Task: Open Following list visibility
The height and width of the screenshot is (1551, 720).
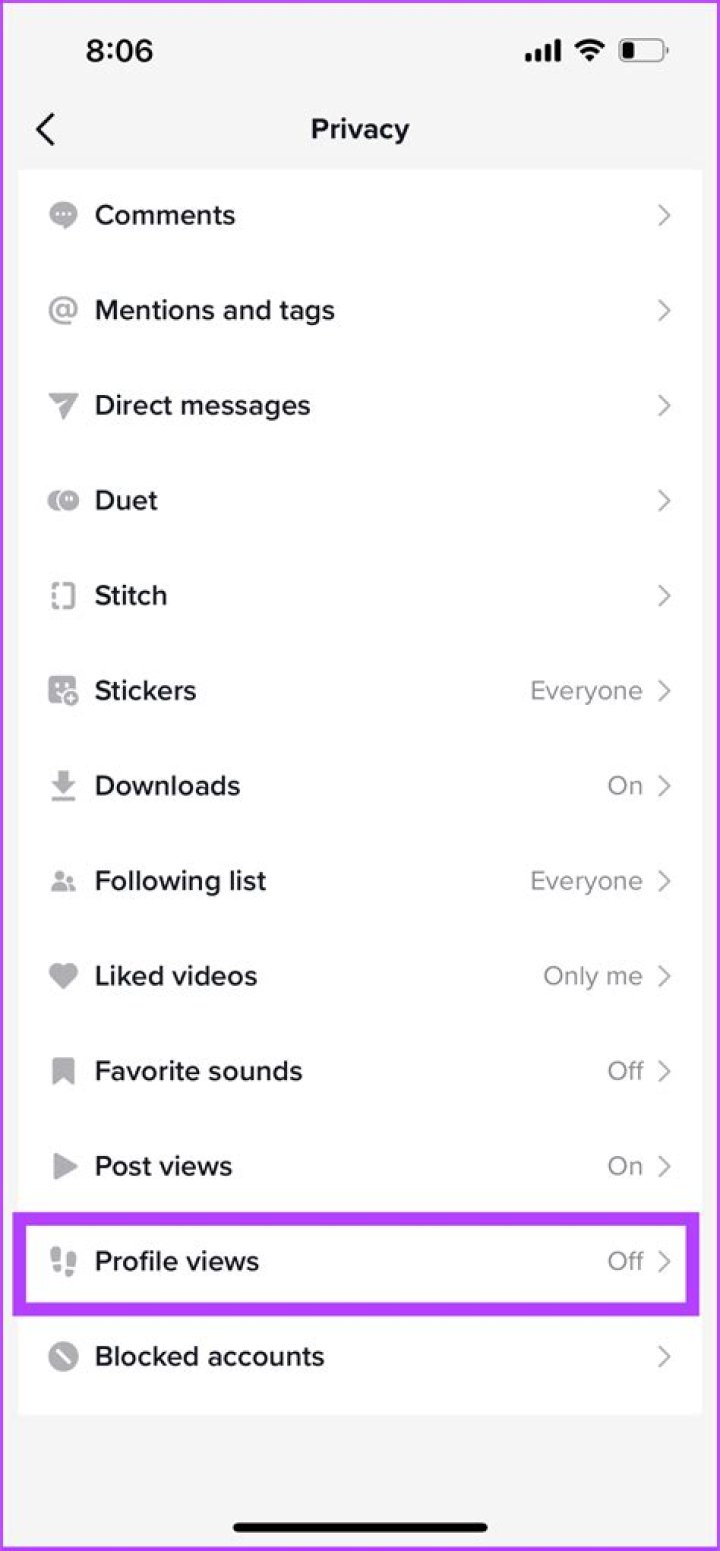Action: click(x=358, y=881)
